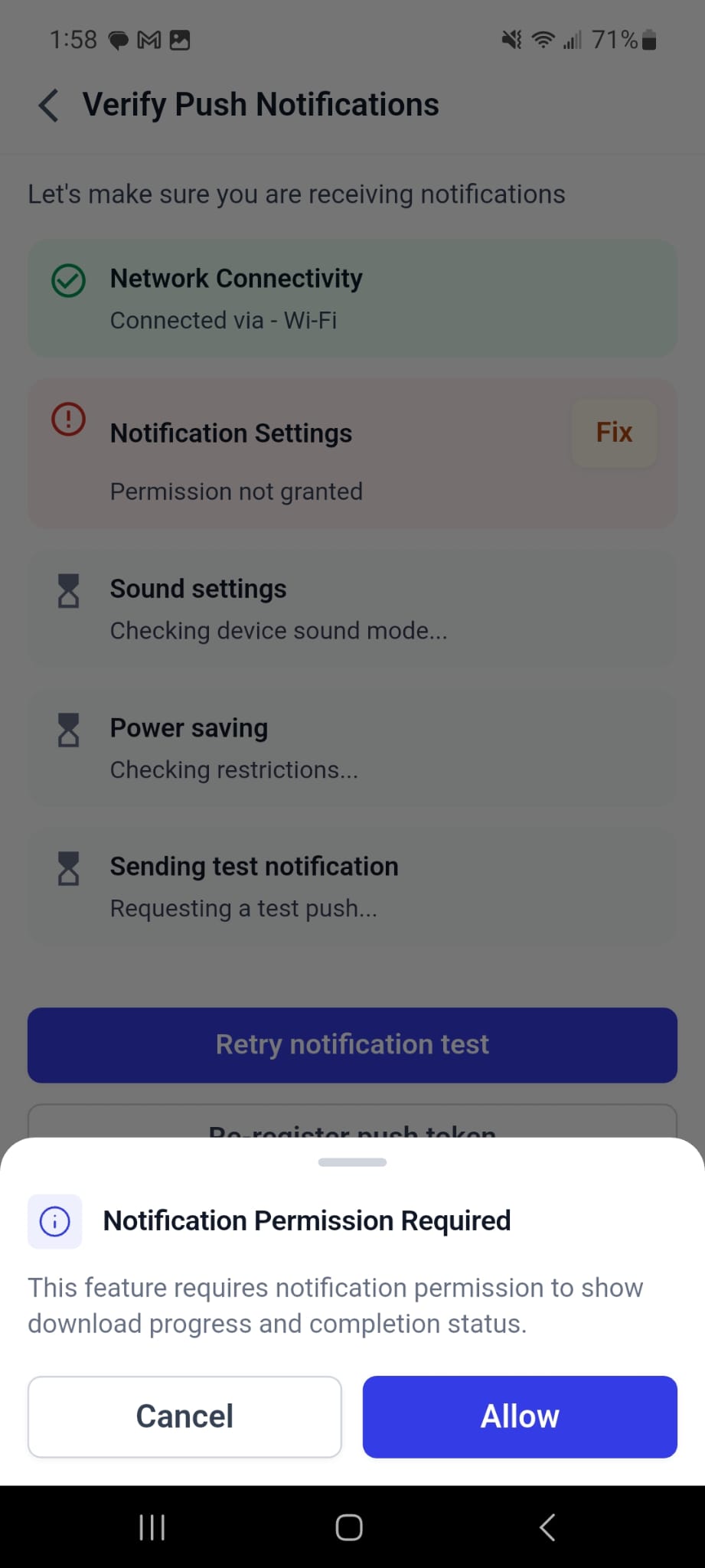The height and width of the screenshot is (1568, 705).
Task: Go to the phone's home screen
Action: coord(349,1527)
